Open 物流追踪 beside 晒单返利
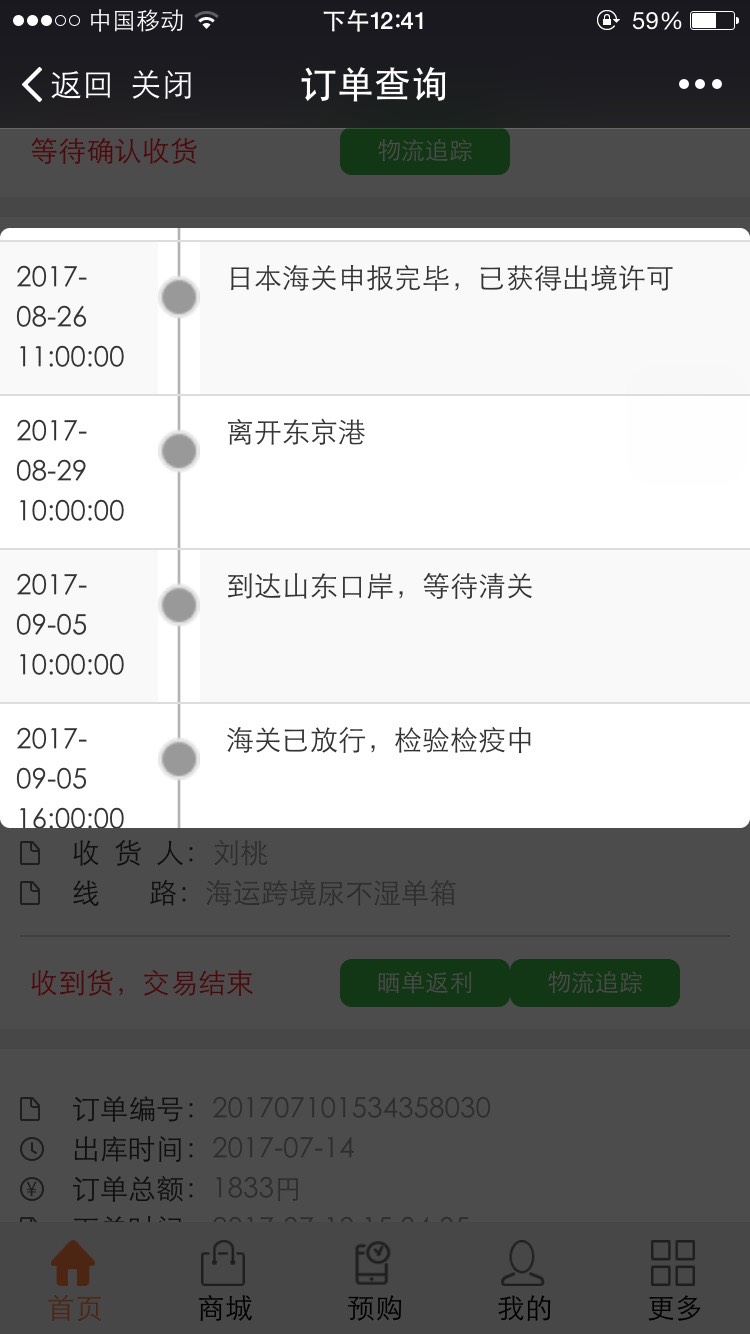This screenshot has height=1334, width=750. tap(595, 983)
